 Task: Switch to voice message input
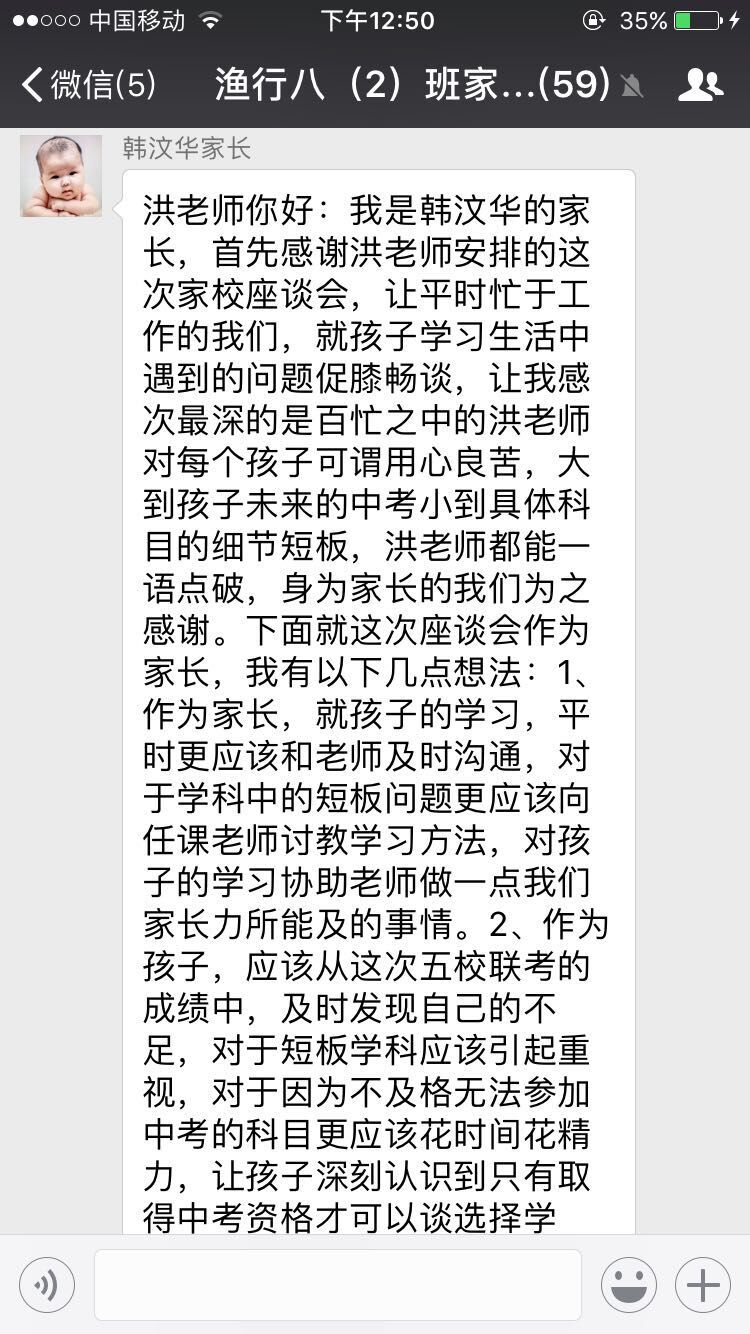46,1285
